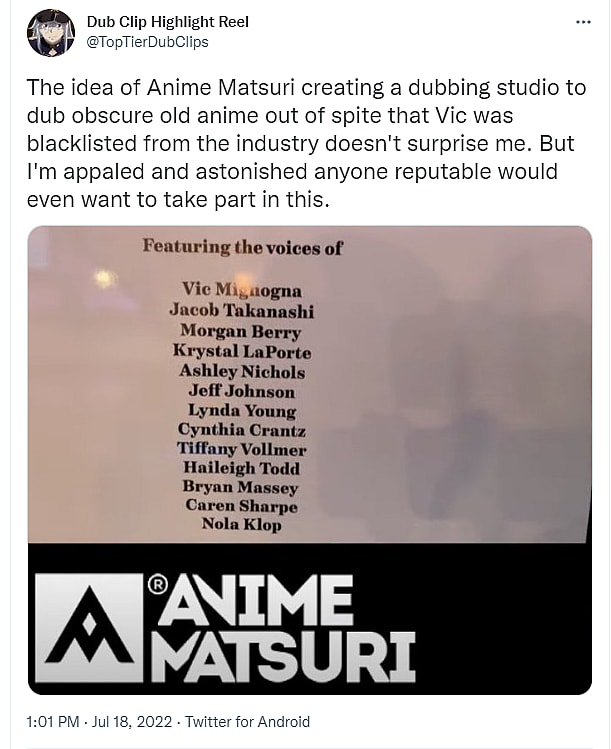Viewport: 611px width, 749px height.
Task: Open the tweet's three-dot overflow menu
Action: (584, 22)
